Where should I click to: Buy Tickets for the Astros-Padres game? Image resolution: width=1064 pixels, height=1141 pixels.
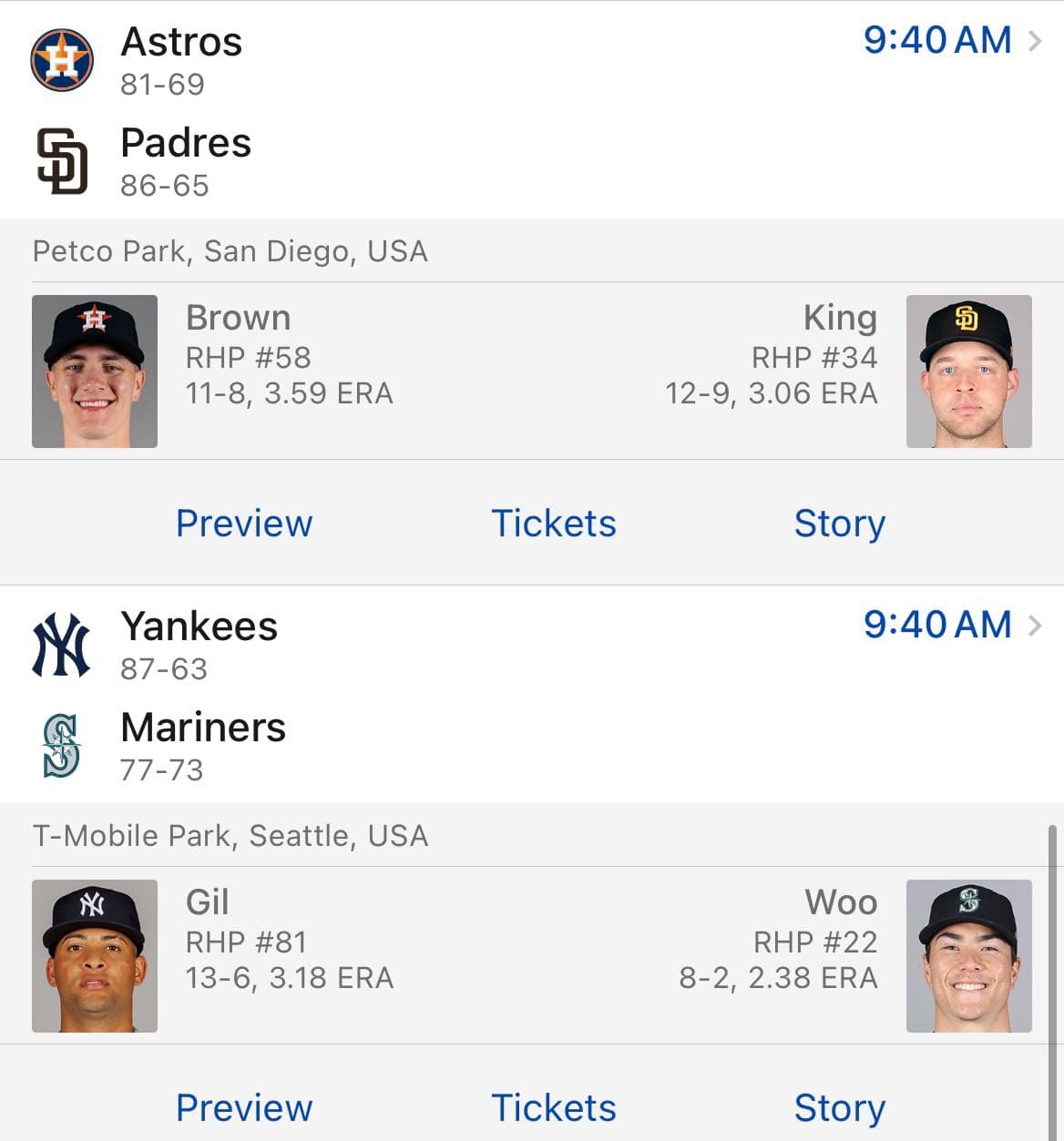[553, 524]
